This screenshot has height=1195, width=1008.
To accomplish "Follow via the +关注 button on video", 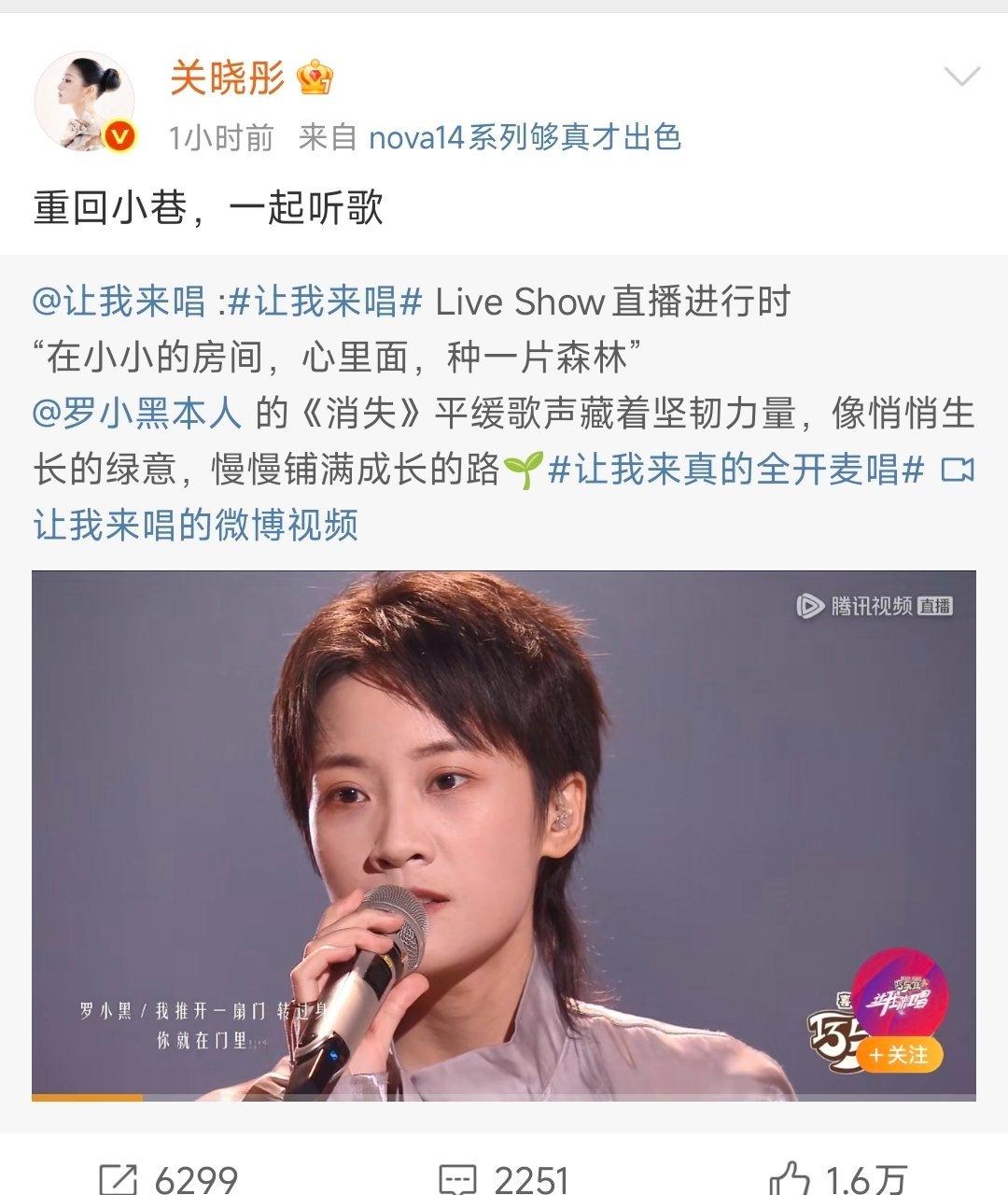I will click(x=899, y=1055).
